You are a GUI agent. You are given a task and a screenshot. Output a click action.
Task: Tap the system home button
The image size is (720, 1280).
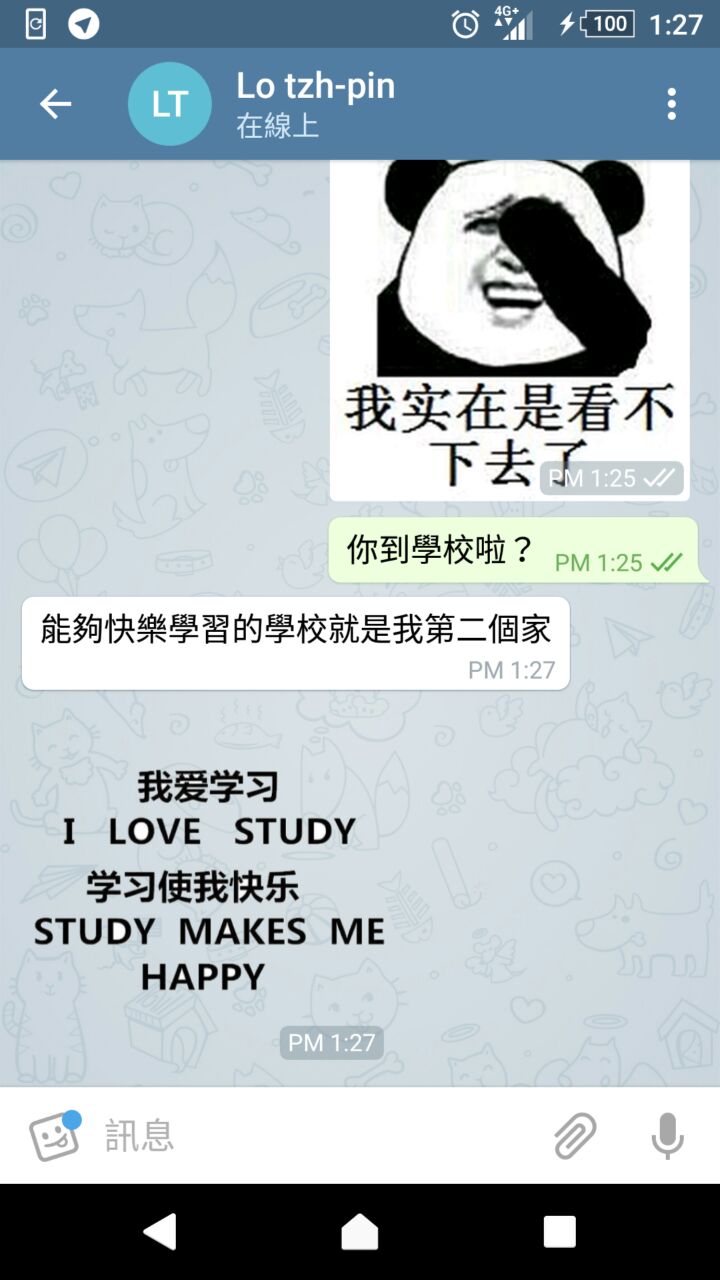click(360, 1232)
